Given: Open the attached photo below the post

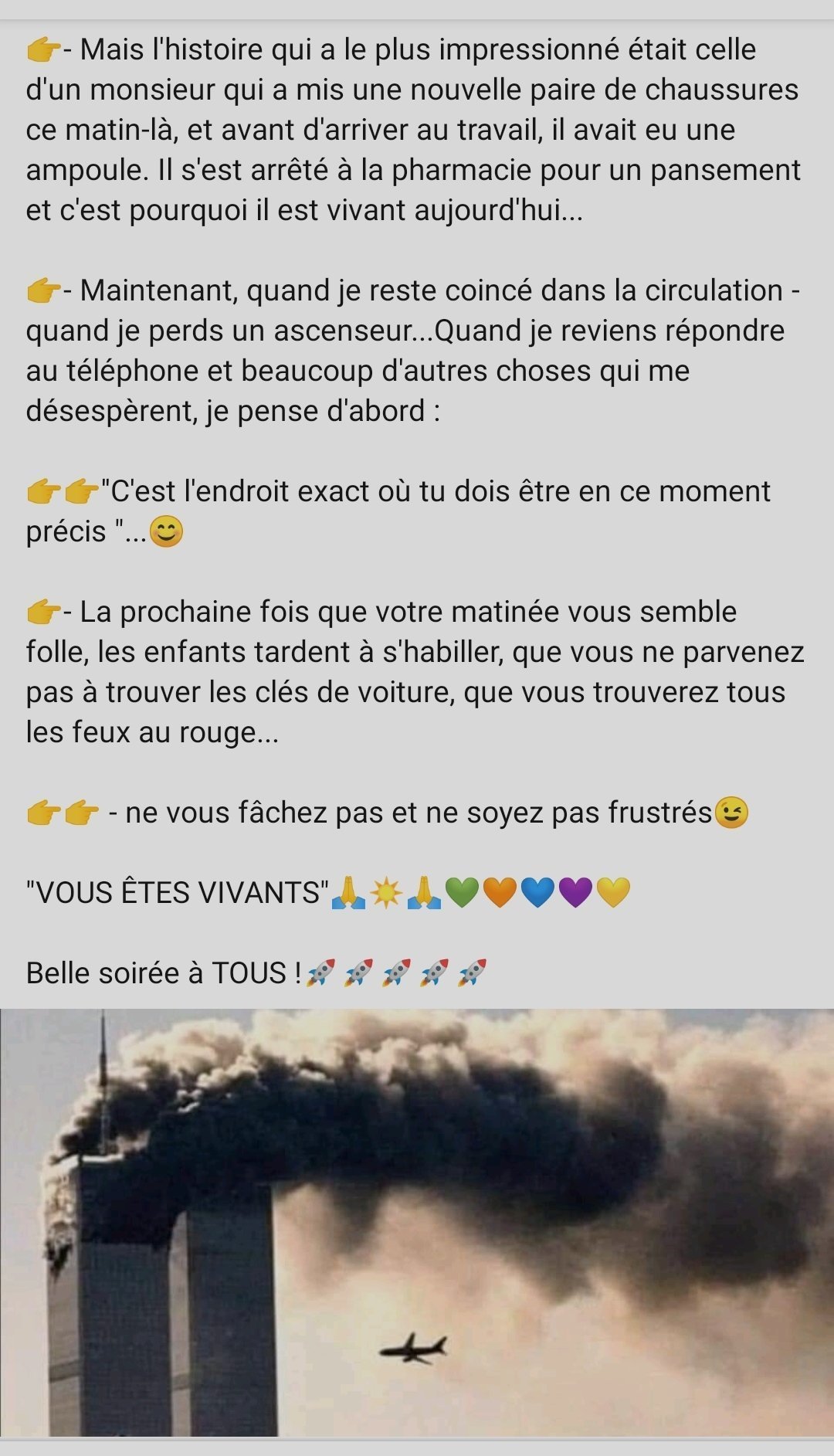Looking at the screenshot, I should click(x=417, y=1223).
